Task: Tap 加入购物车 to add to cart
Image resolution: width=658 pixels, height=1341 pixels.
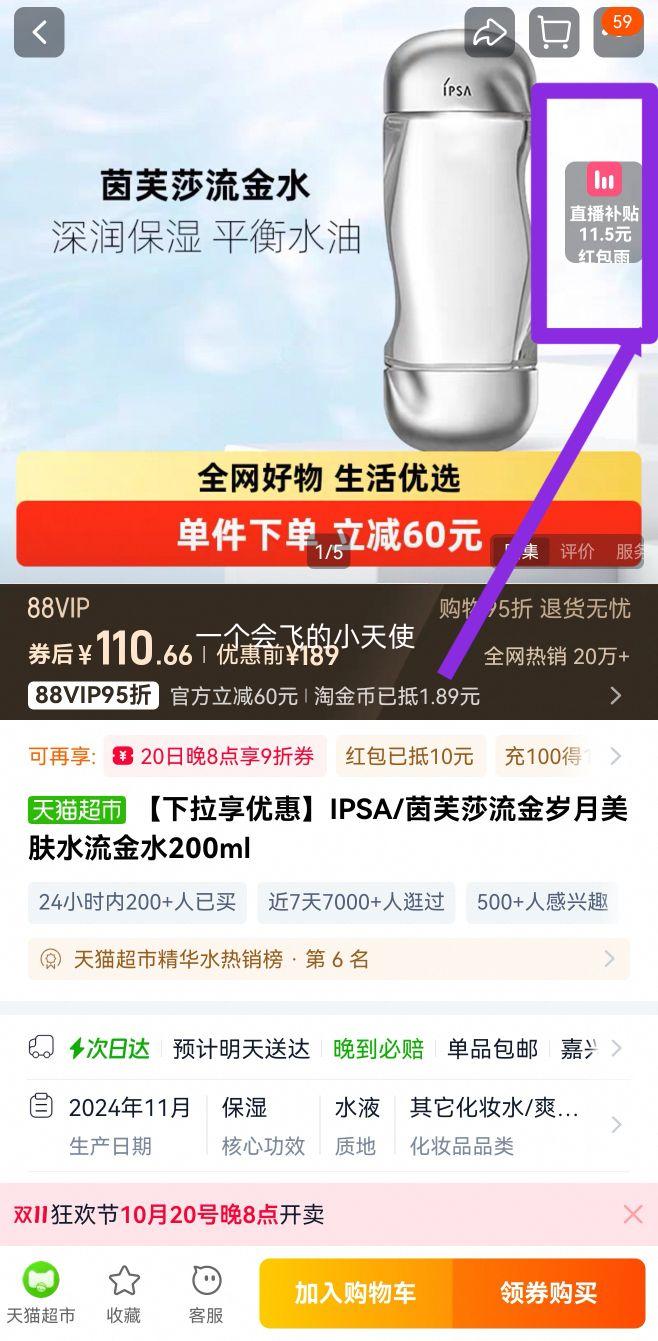Action: coord(355,1293)
